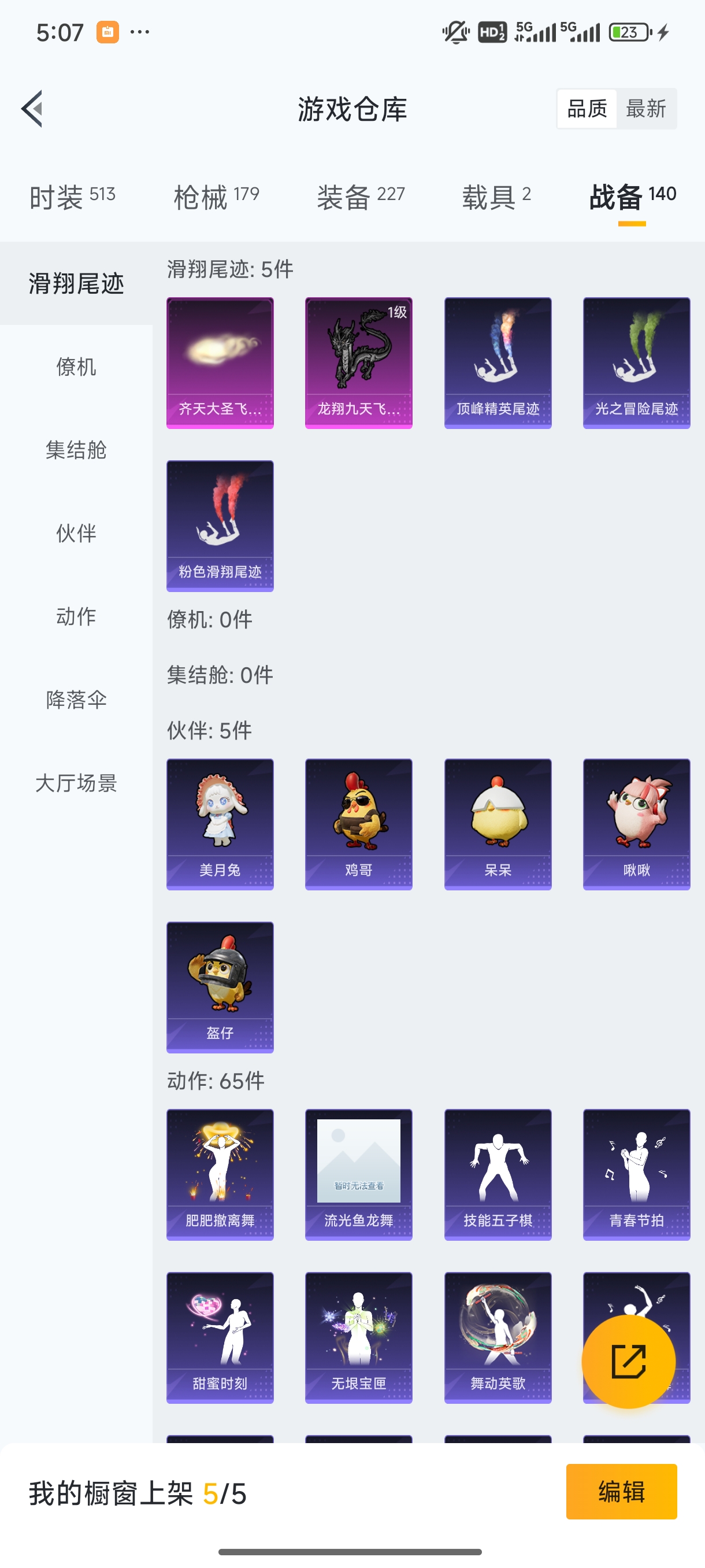705x1568 pixels.
Task: Open the 大厅场景 category section
Action: [x=77, y=784]
